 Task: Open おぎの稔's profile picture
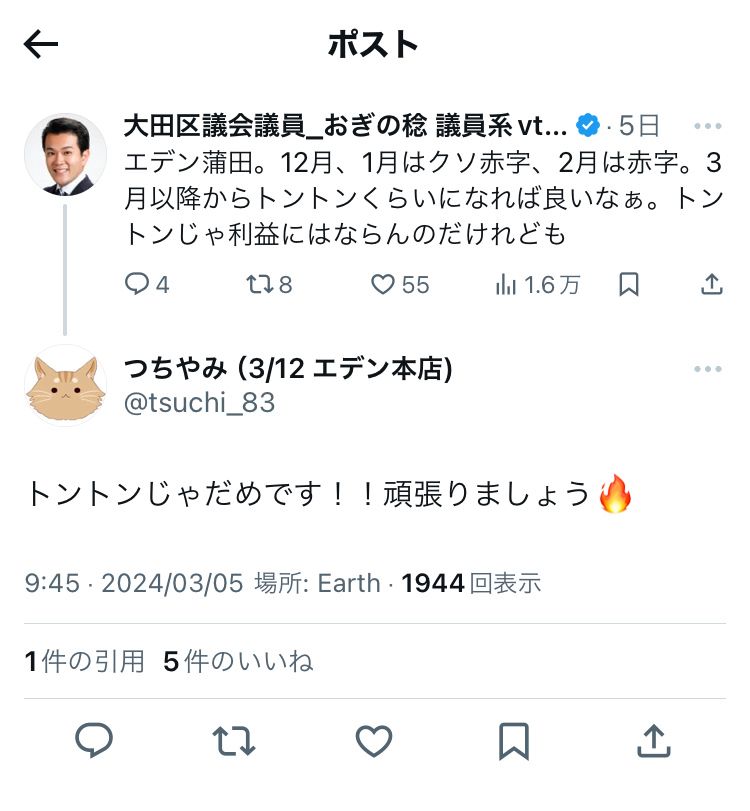click(65, 155)
